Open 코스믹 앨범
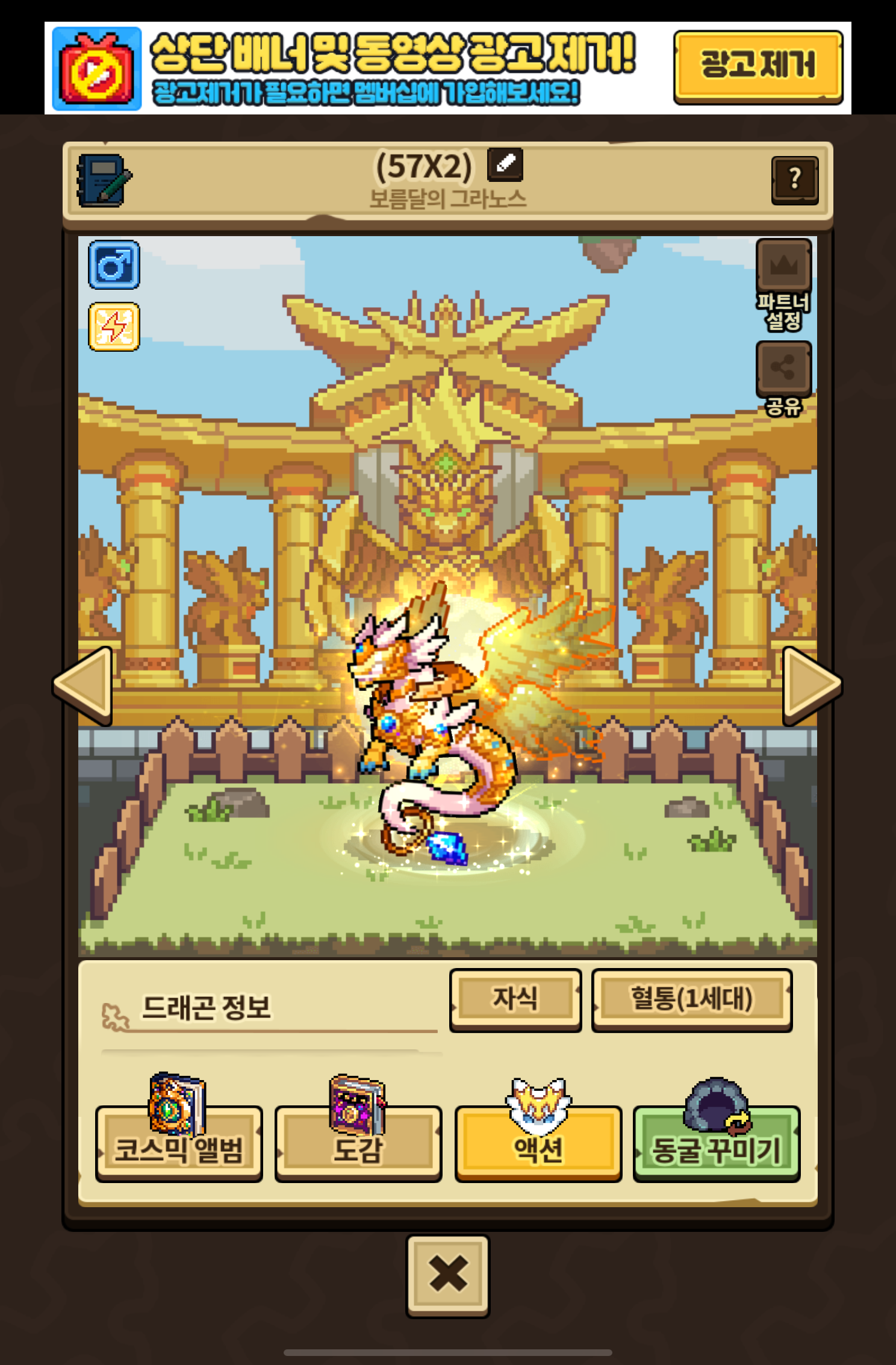The height and width of the screenshot is (1365, 896). 179,1142
